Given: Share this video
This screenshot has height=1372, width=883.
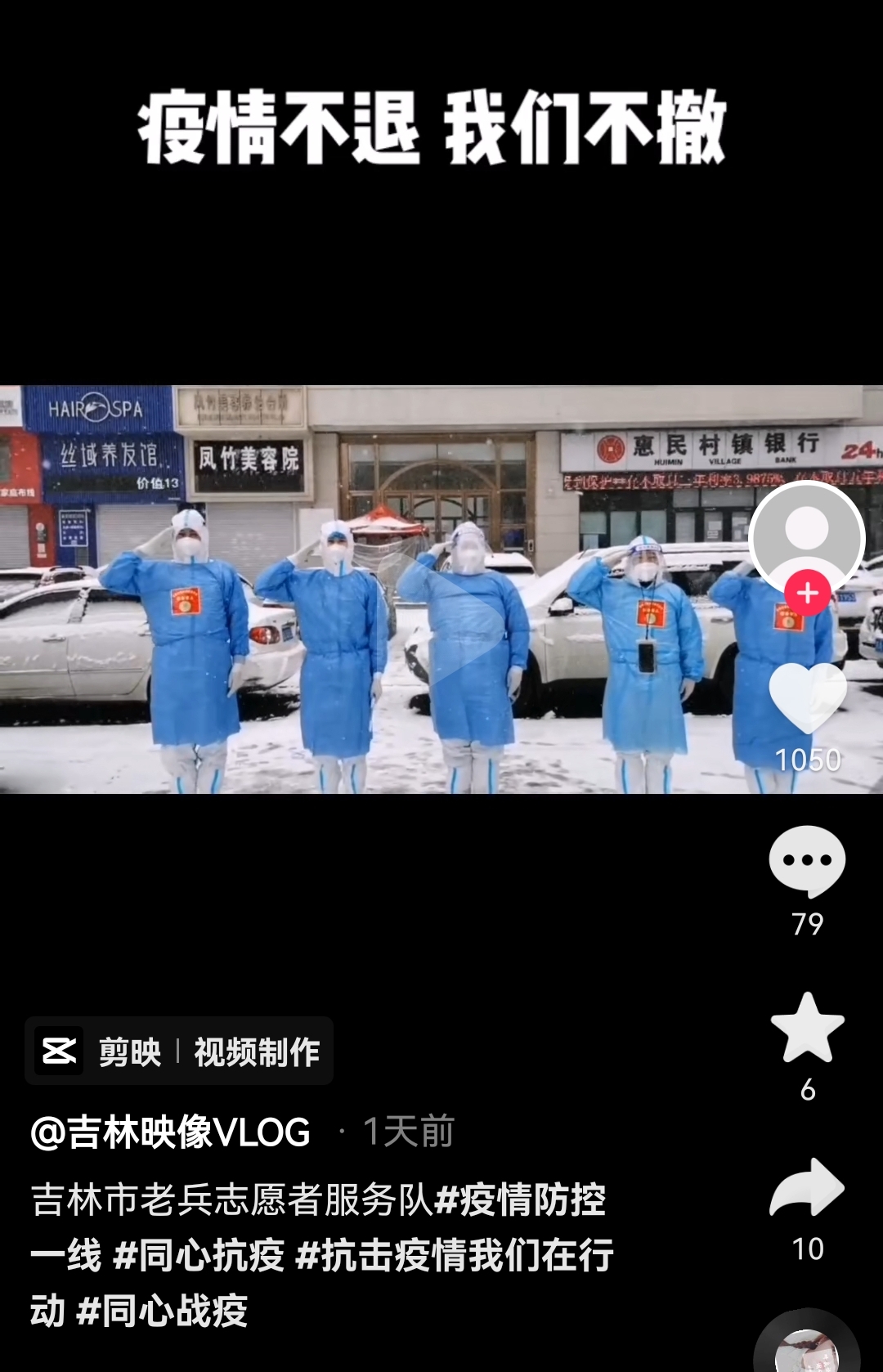Looking at the screenshot, I should (x=808, y=1188).
